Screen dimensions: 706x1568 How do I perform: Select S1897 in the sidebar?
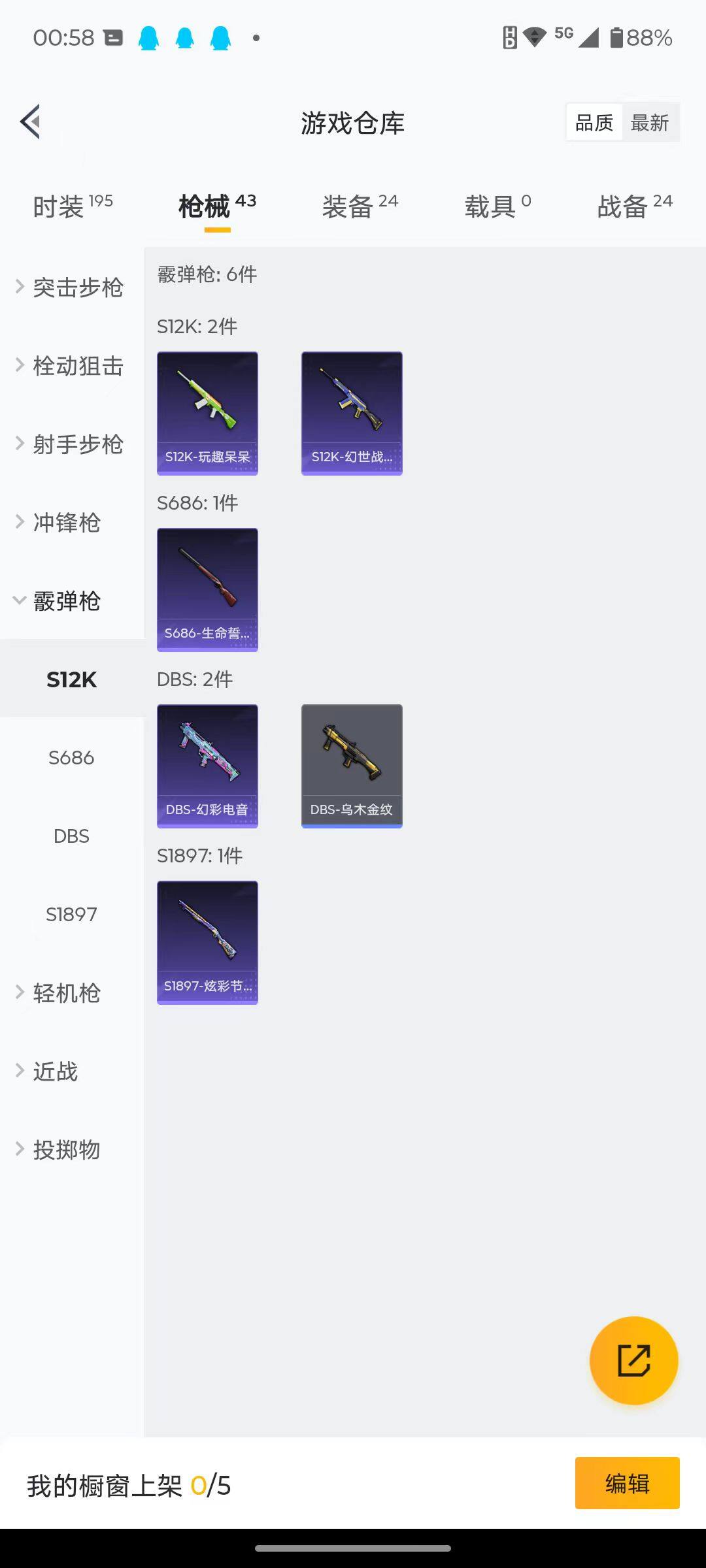pos(71,915)
